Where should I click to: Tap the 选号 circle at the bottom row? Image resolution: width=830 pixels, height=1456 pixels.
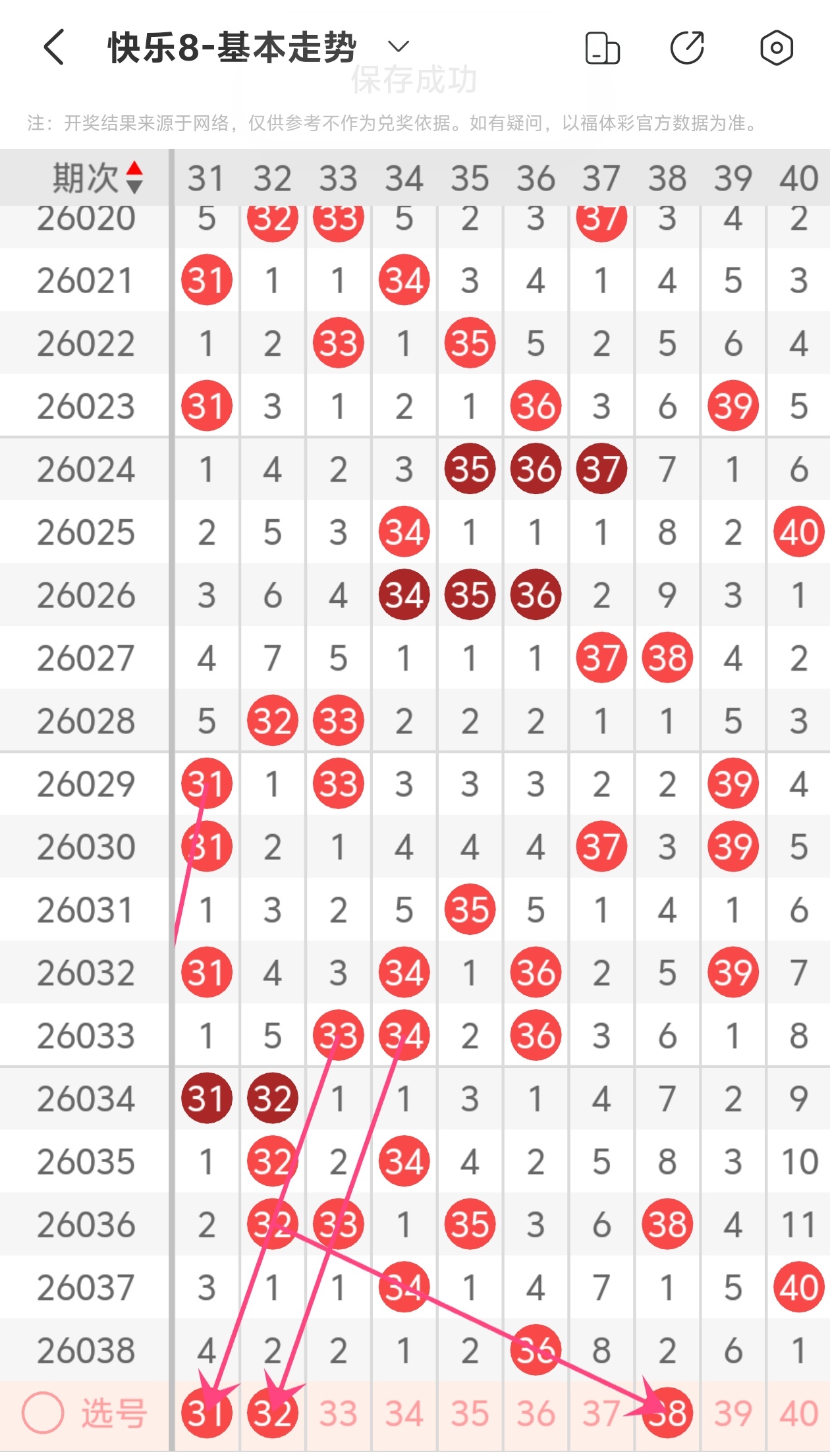click(x=43, y=1413)
